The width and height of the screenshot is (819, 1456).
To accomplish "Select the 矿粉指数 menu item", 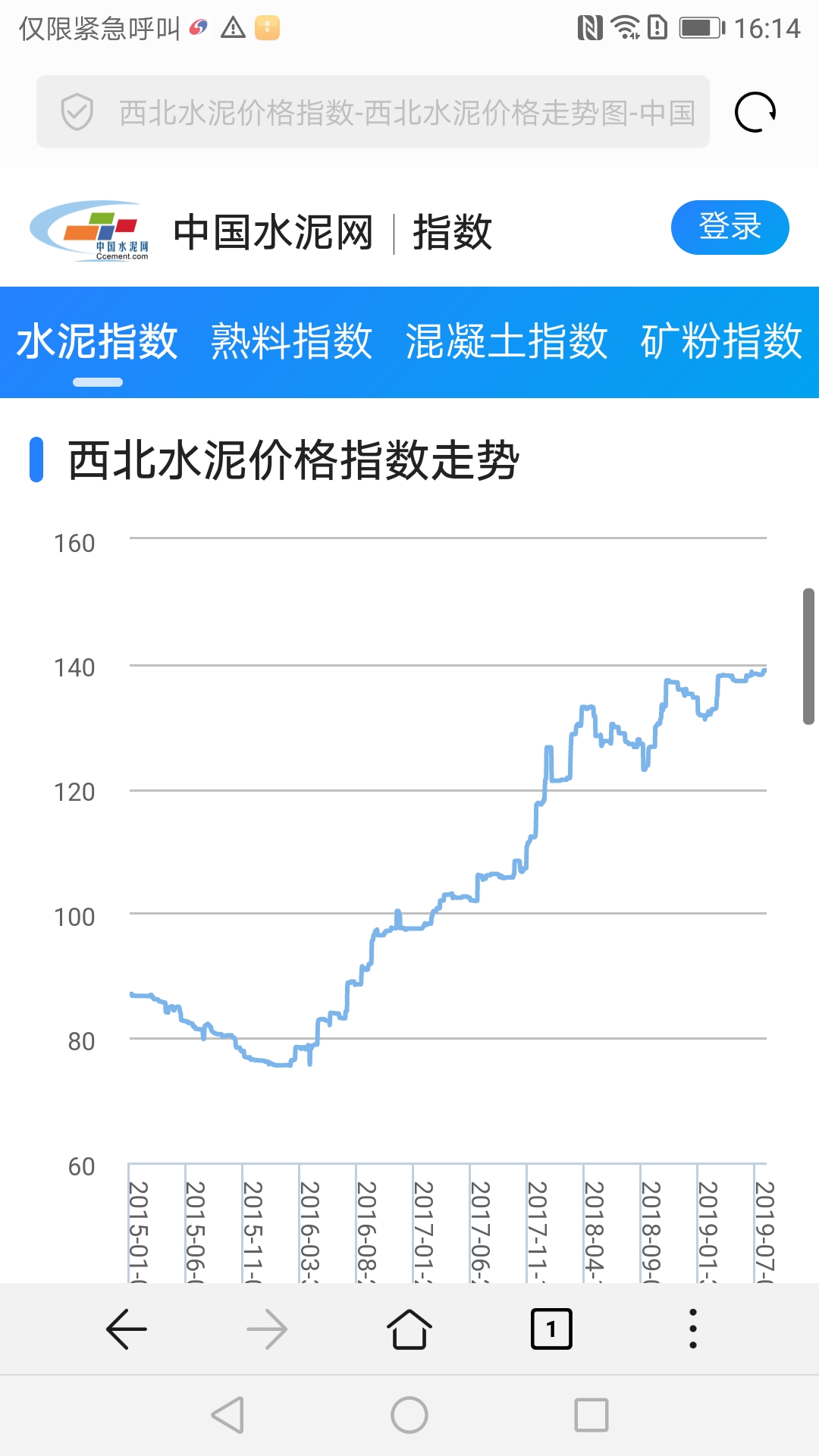I will (x=721, y=341).
